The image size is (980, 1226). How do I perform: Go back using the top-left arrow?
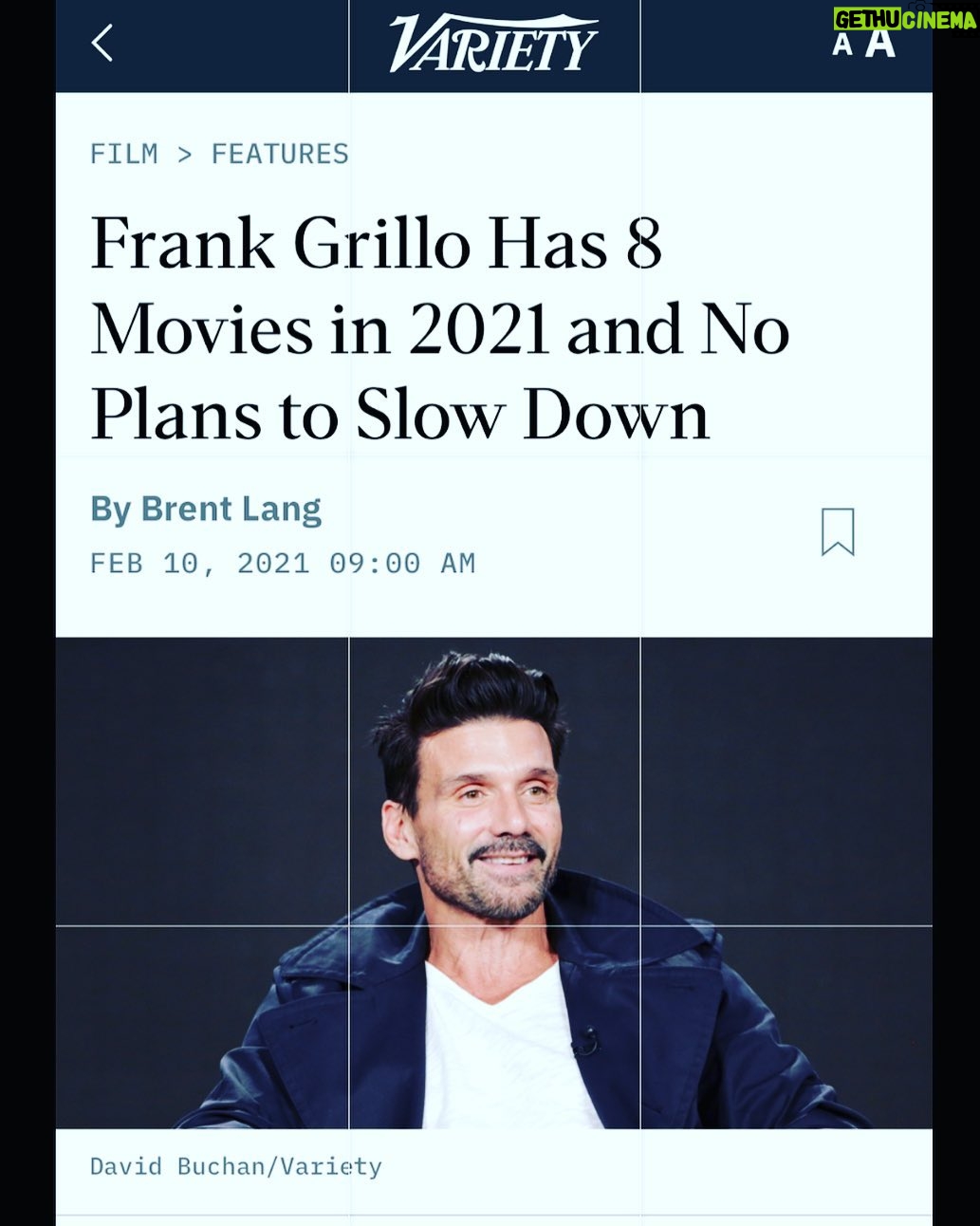tap(102, 44)
